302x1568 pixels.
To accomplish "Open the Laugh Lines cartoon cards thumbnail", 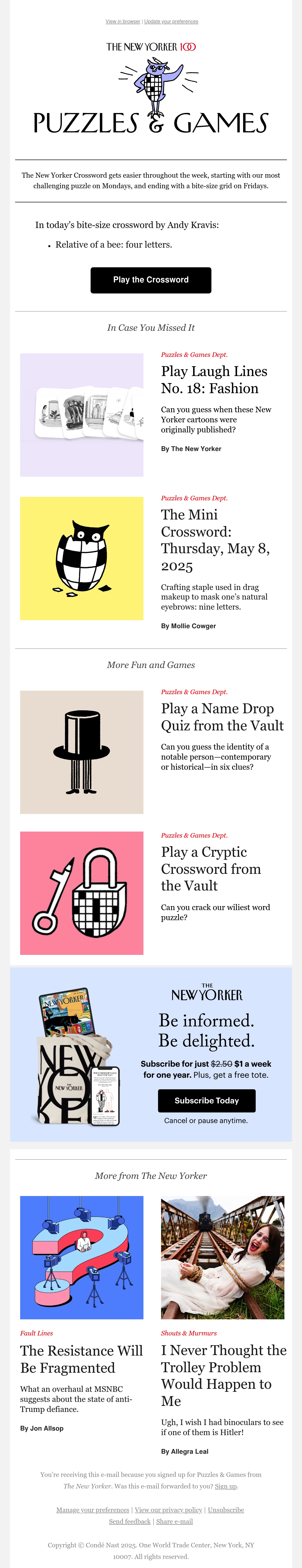I will pyautogui.click(x=82, y=415).
